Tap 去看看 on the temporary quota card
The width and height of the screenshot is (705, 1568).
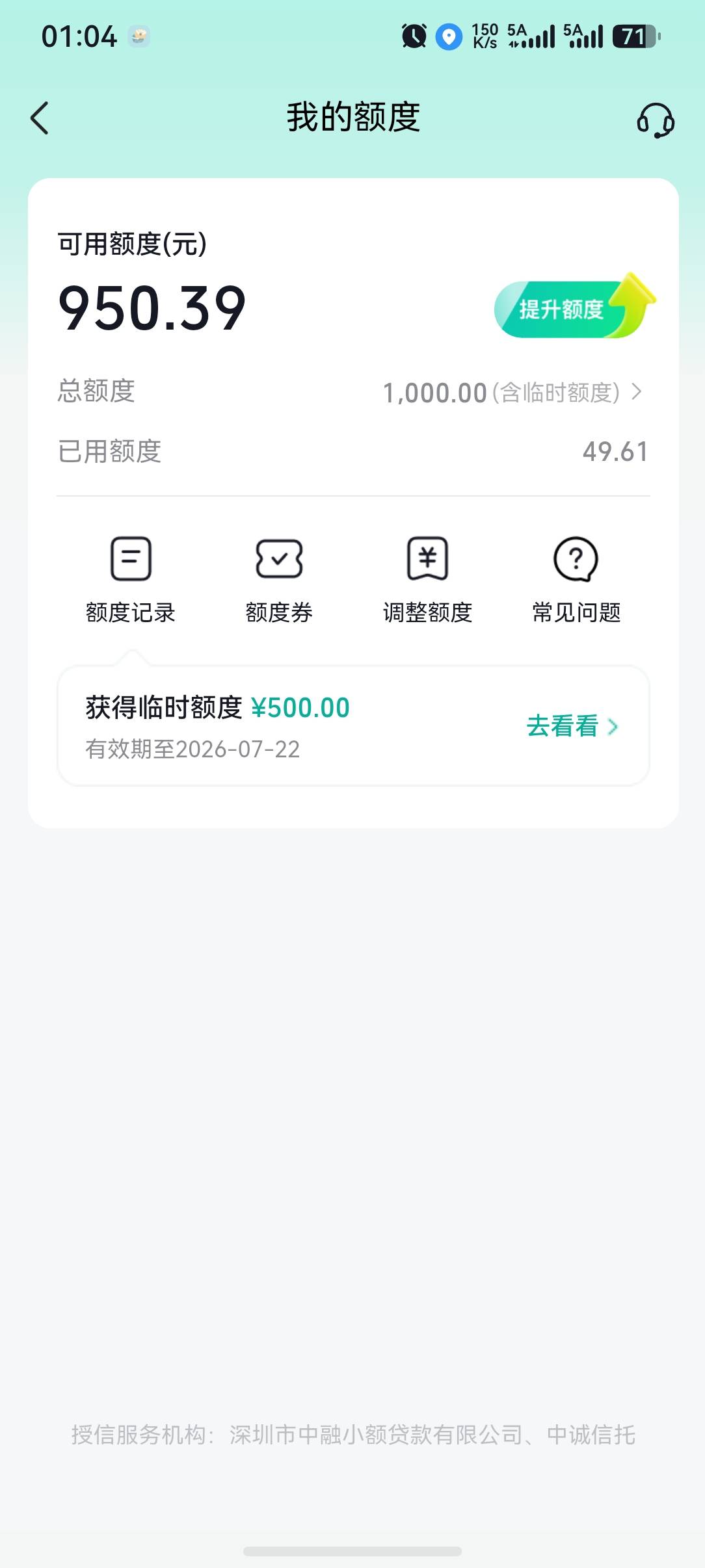572,726
